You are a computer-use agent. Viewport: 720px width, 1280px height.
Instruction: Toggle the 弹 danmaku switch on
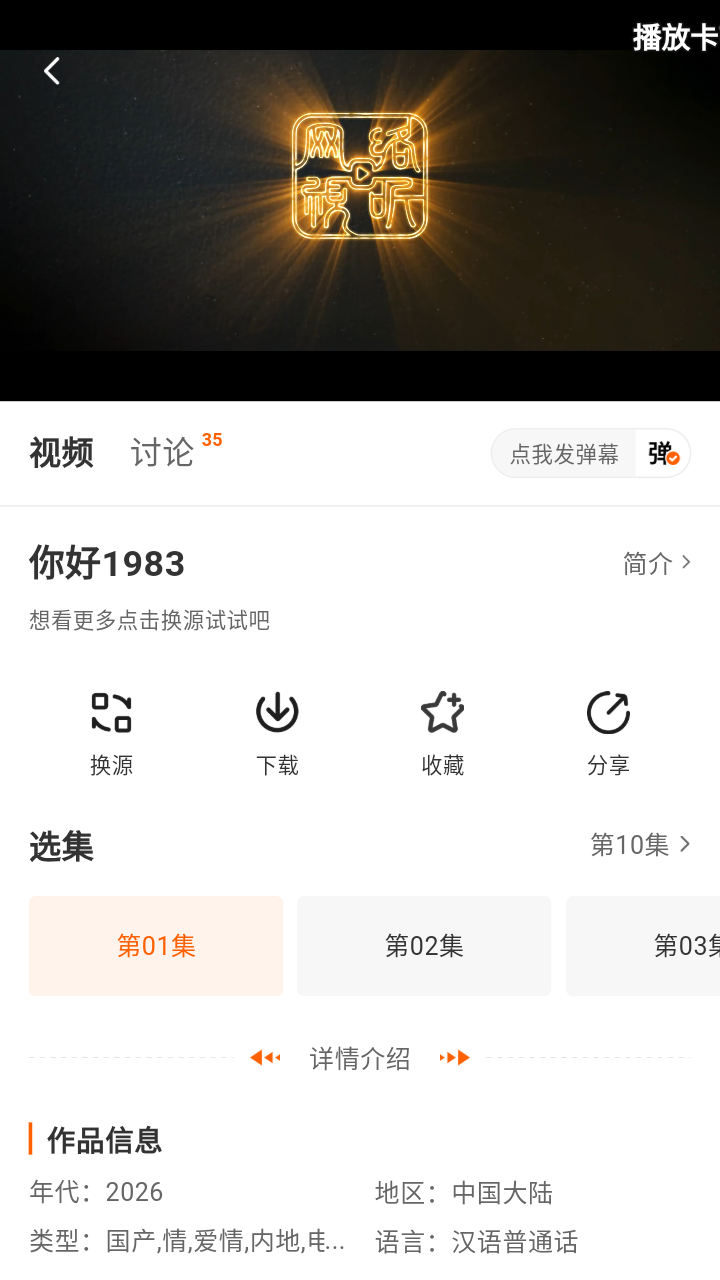click(663, 453)
